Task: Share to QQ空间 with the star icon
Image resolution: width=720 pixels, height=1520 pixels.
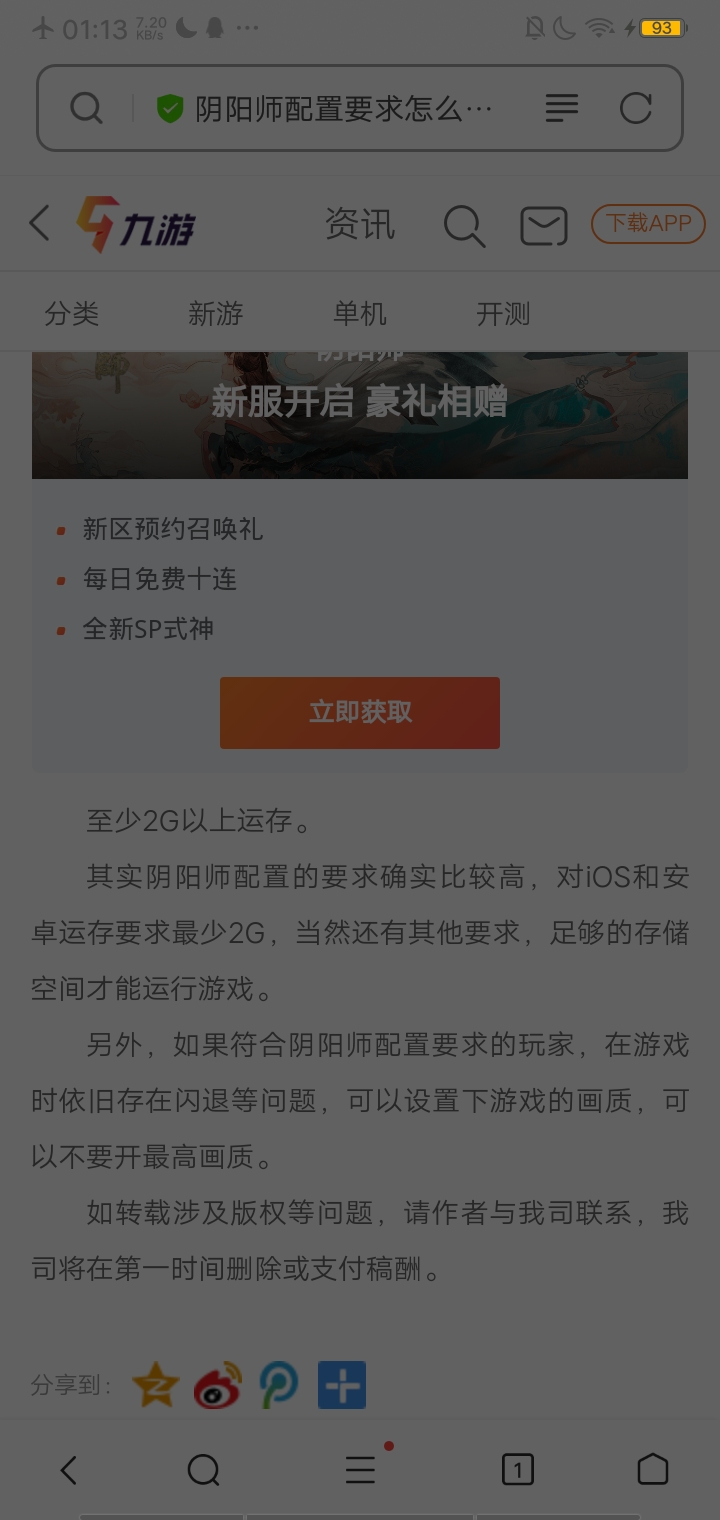Action: (155, 1385)
